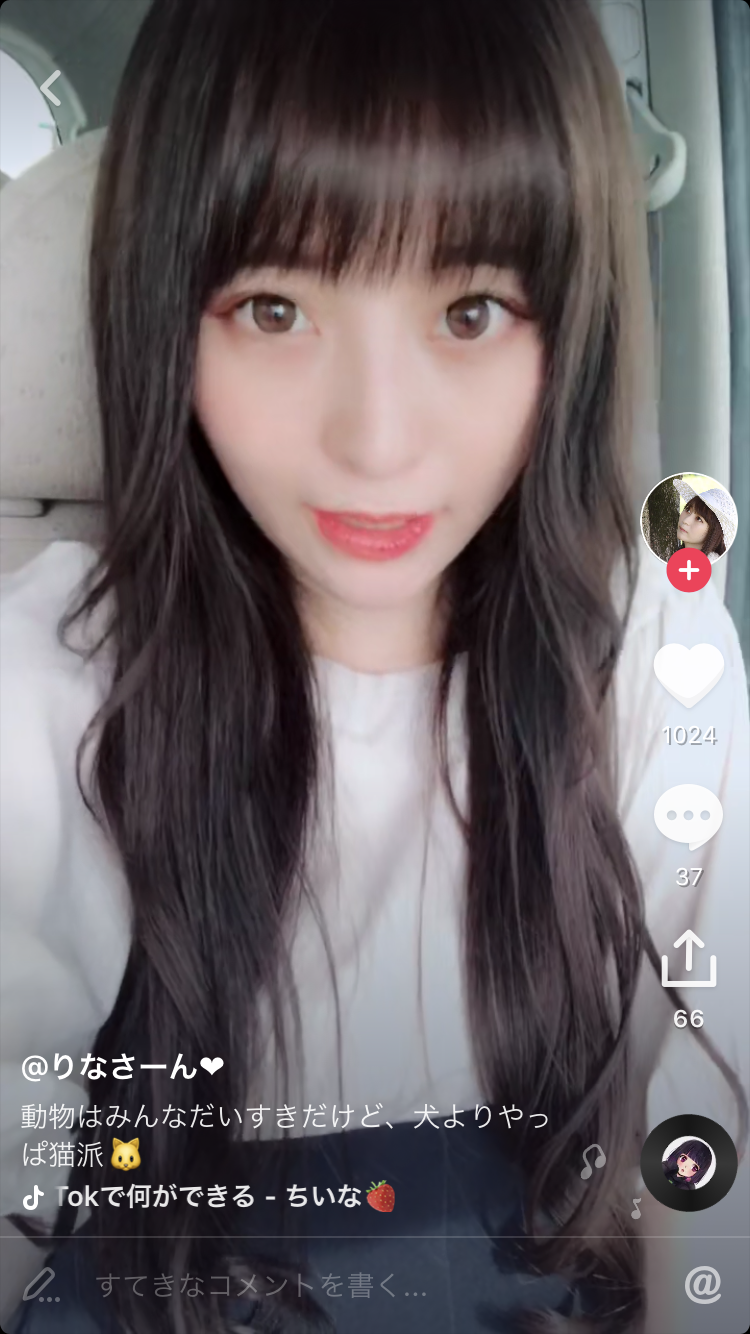Image resolution: width=750 pixels, height=1334 pixels.
Task: Open the spinning music disc
Action: coord(689,1163)
